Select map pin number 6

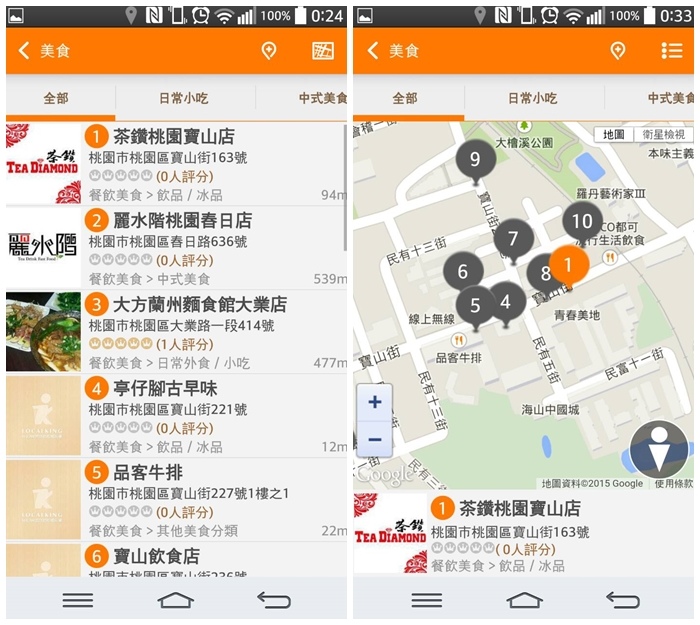pyautogui.click(x=463, y=272)
